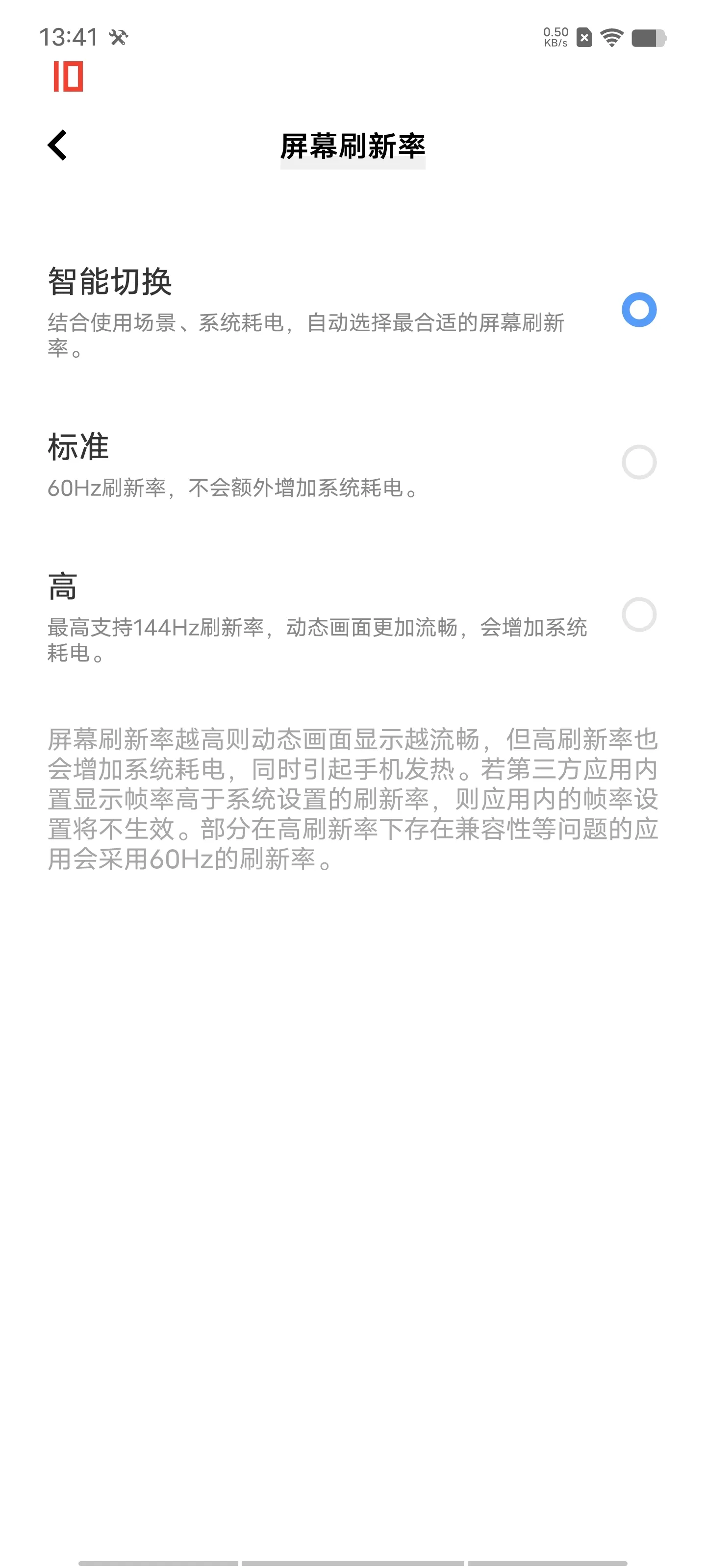This screenshot has height=1568, width=706.
Task: Select the 智能切换 refresh rate option
Action: 353,311
